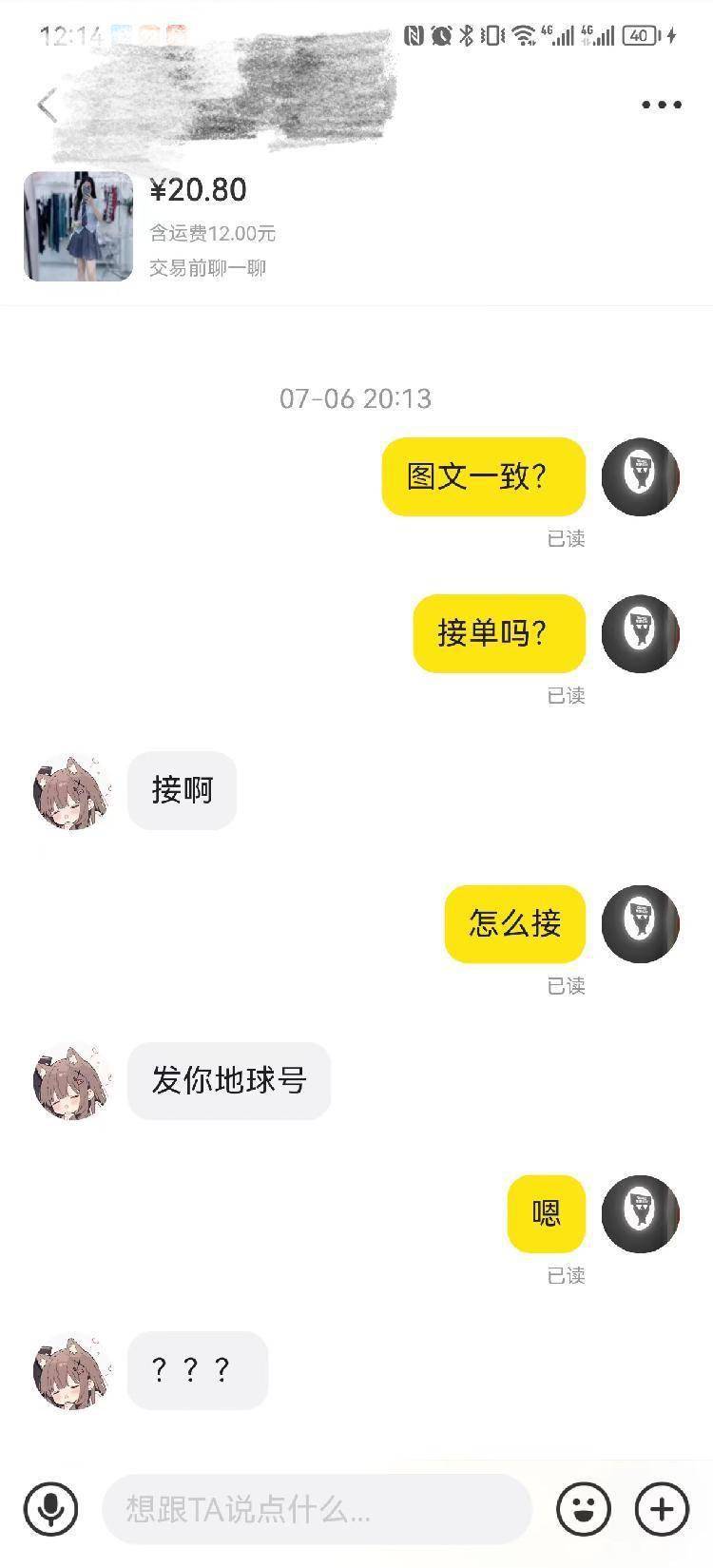Go back using the top-left arrow

click(48, 105)
